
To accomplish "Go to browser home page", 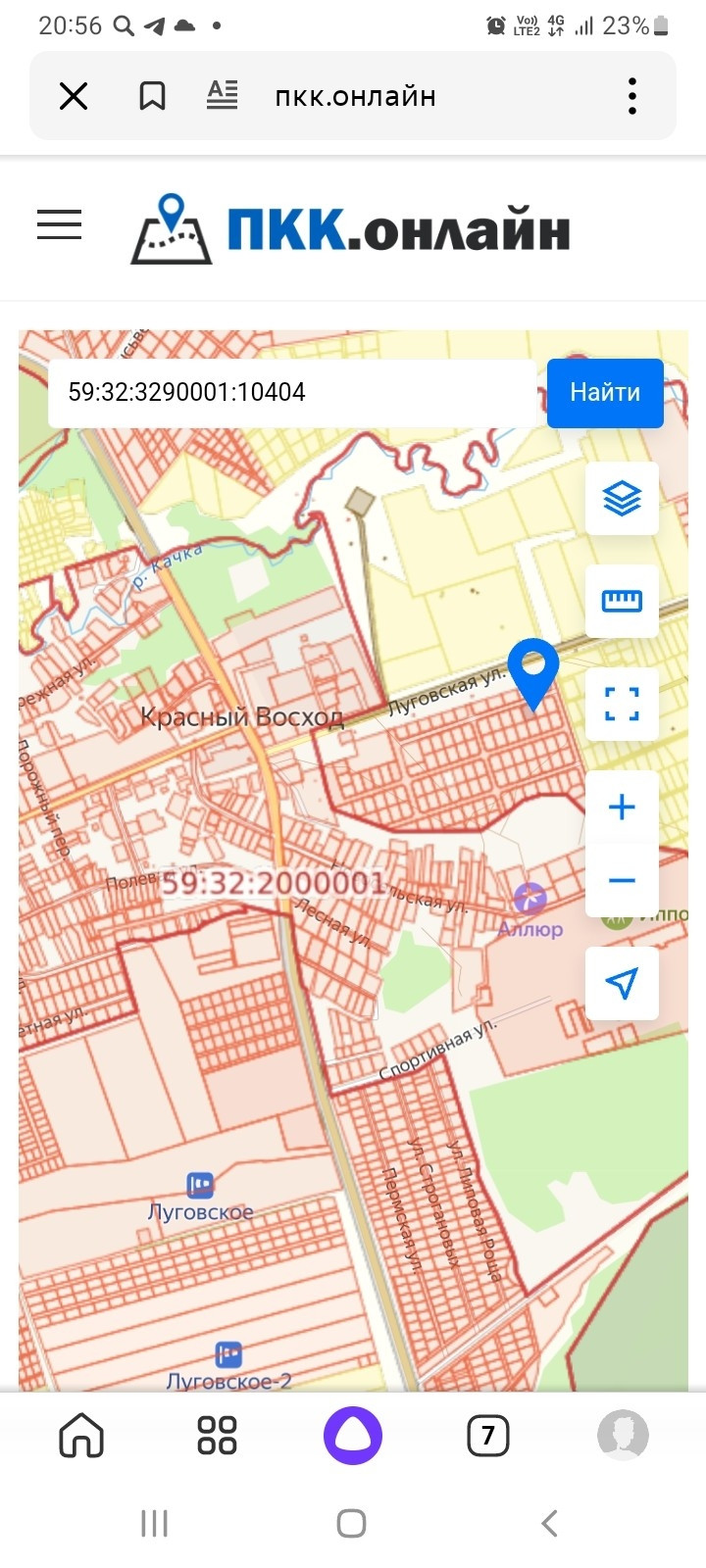I will 81,1436.
